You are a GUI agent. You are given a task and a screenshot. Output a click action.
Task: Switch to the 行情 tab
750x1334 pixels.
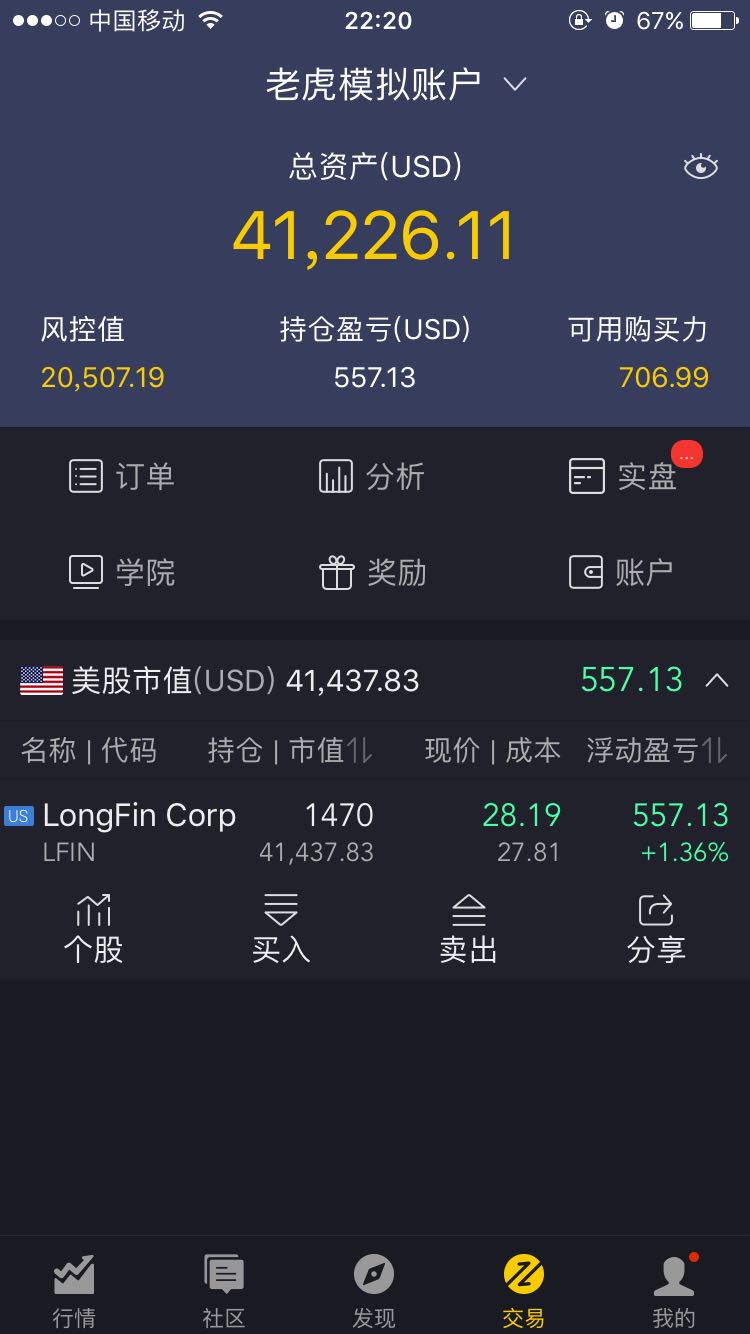[x=74, y=1291]
